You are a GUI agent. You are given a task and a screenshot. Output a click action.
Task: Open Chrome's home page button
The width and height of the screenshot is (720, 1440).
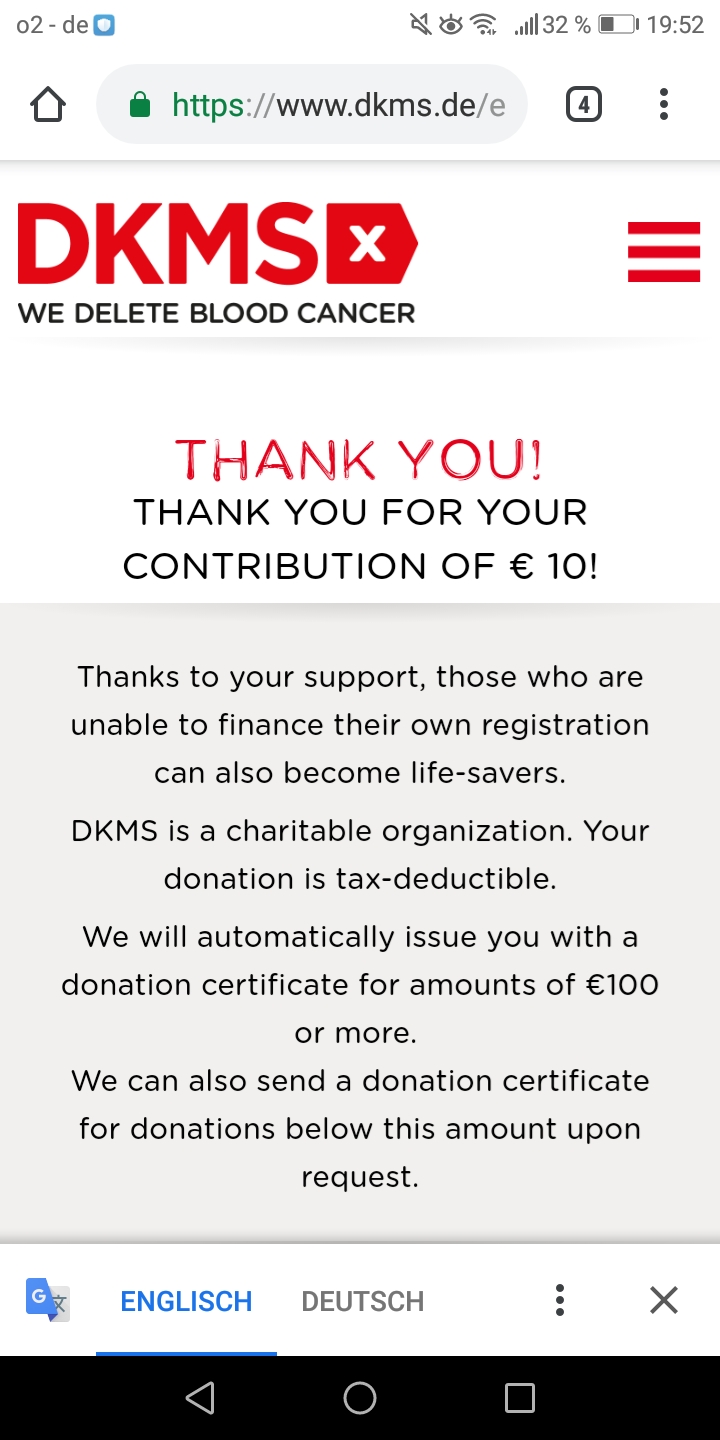click(49, 104)
